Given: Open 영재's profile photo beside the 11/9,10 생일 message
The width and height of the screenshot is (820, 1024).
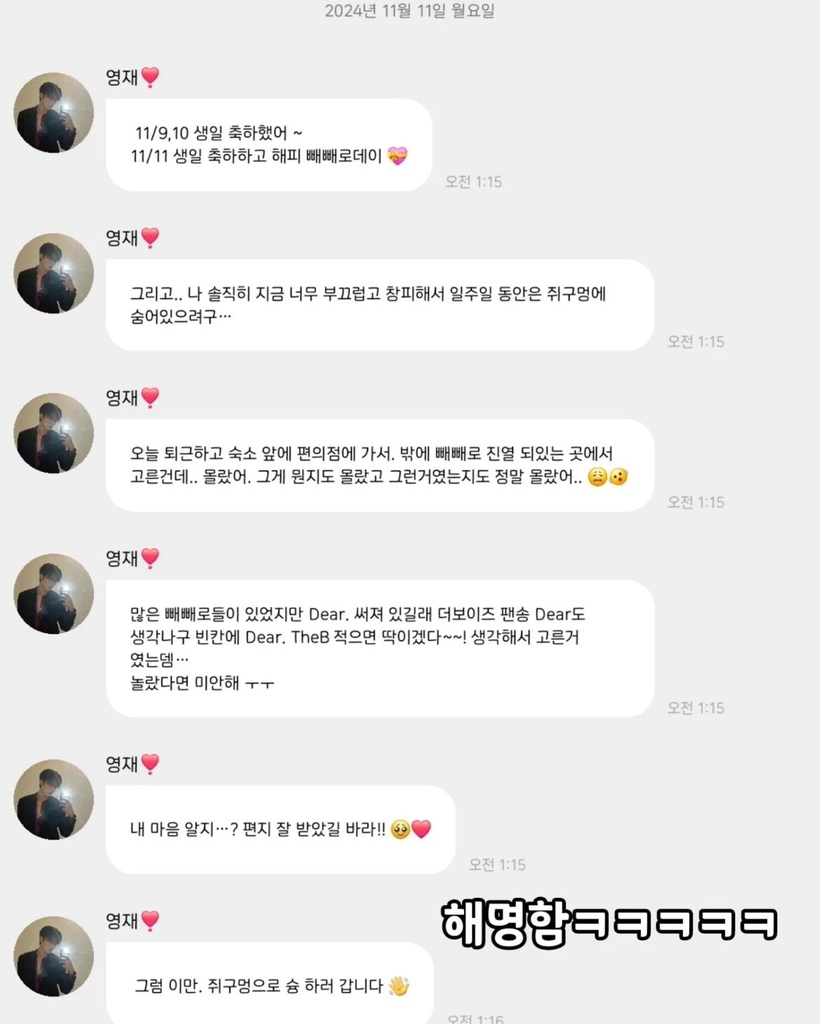Looking at the screenshot, I should point(54,113).
